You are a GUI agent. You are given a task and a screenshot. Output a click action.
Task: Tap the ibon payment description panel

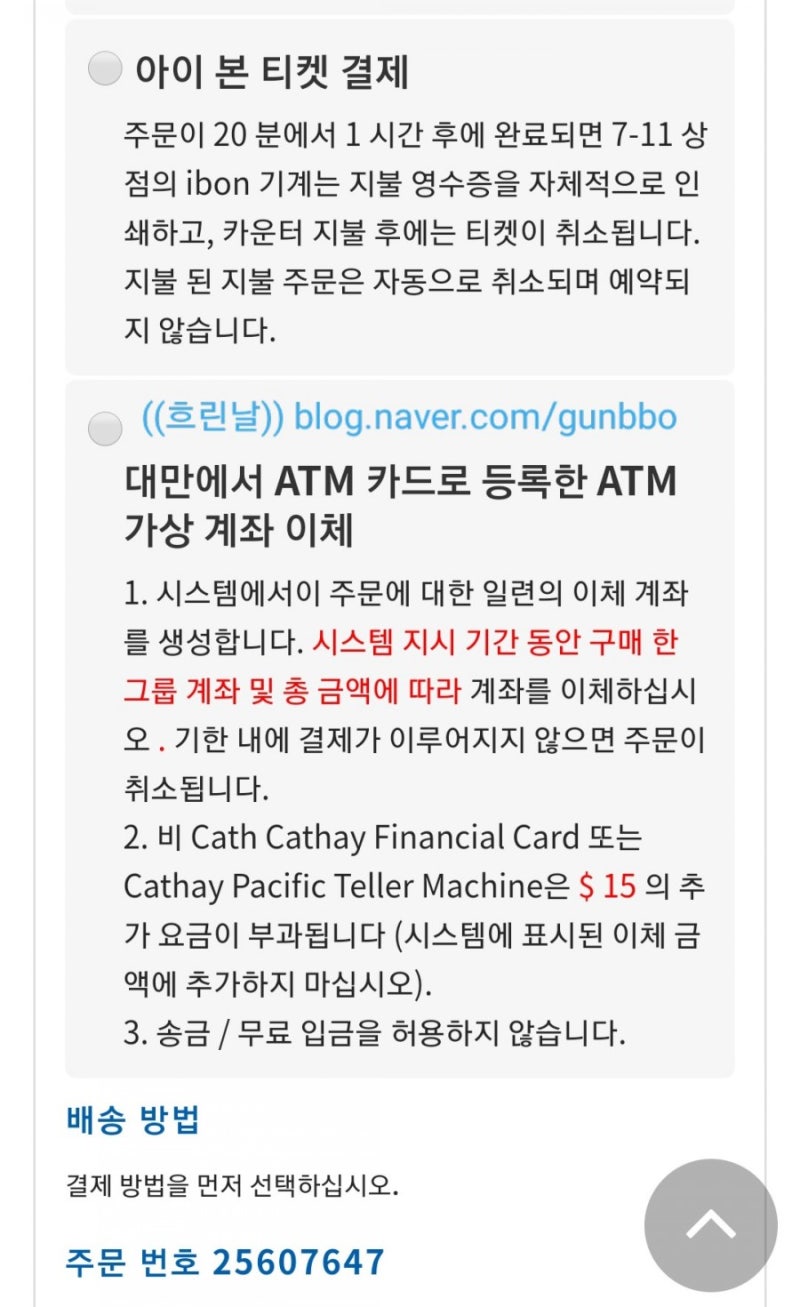(400, 230)
